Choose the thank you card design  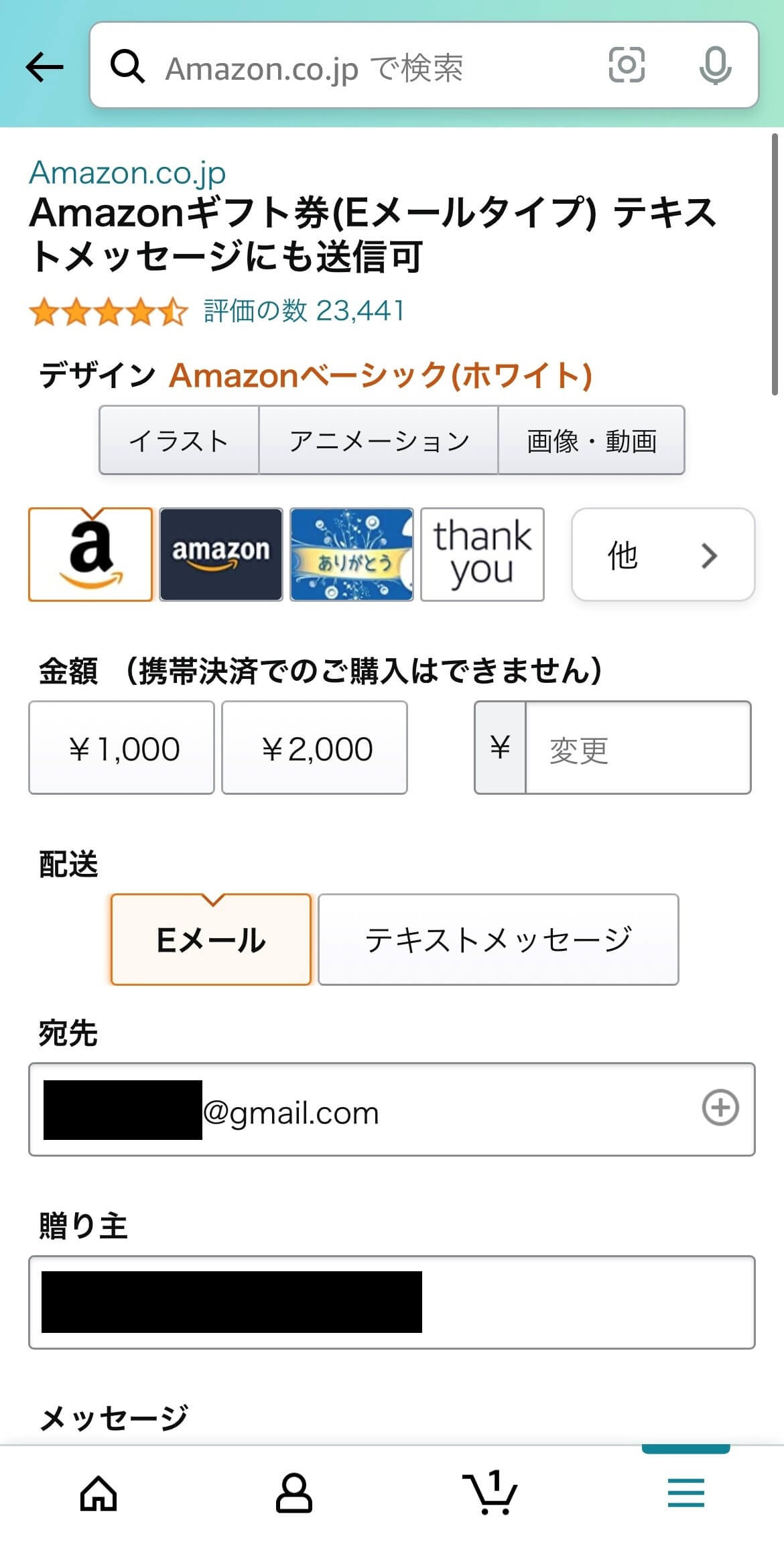point(481,554)
